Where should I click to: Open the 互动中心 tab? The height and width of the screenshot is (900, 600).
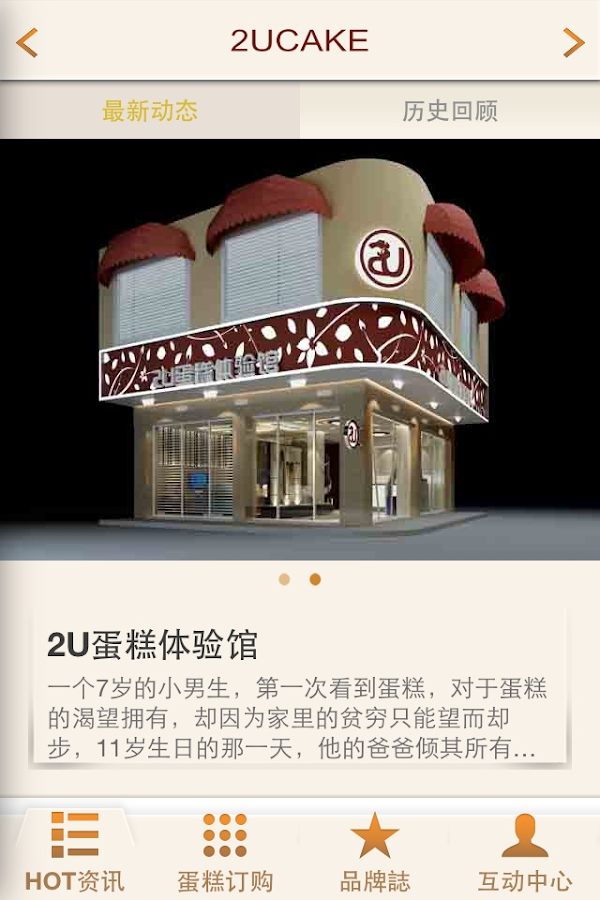[x=525, y=853]
